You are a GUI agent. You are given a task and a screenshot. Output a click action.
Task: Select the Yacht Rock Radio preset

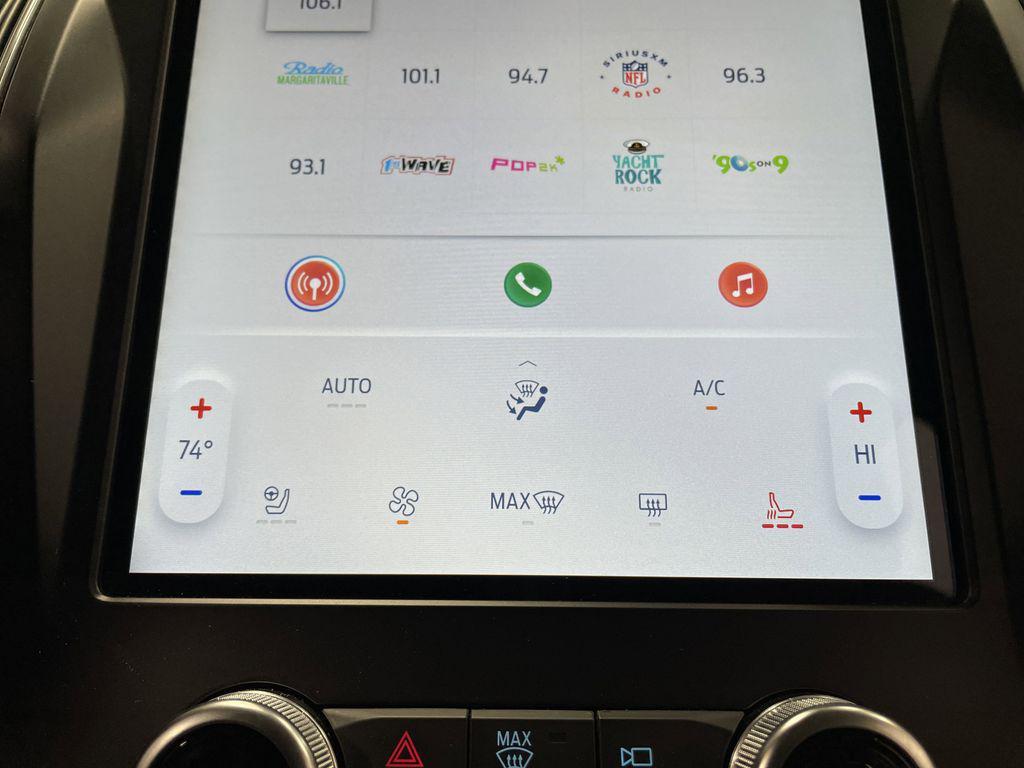637,165
